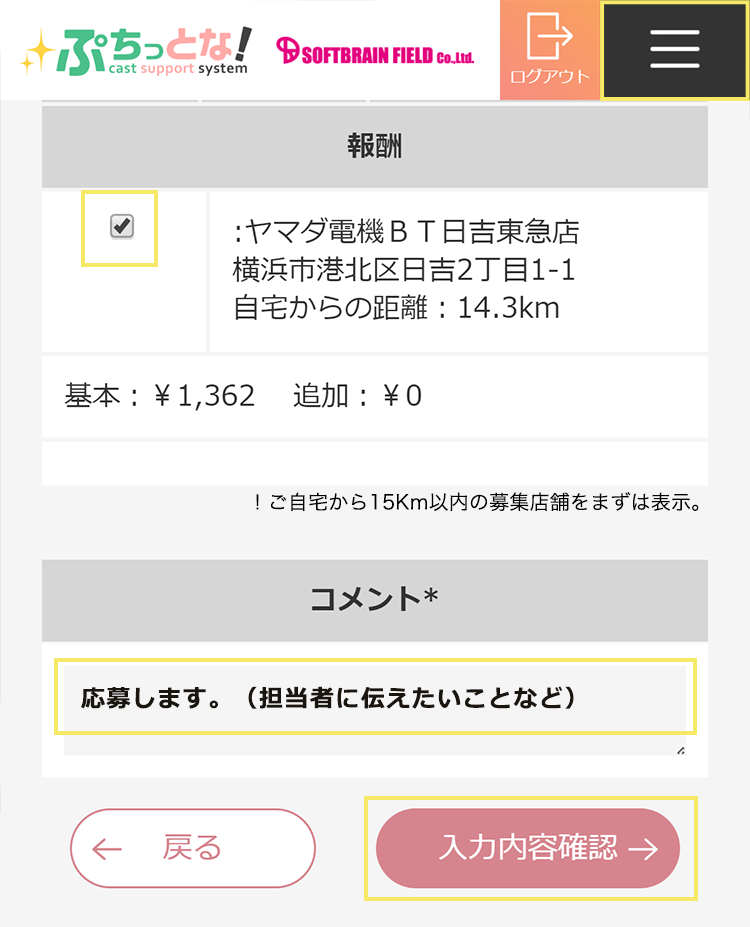
Task: Uncheck the ヤマダ電機ＢＴ日吉東急店 checkbox
Action: (x=121, y=227)
